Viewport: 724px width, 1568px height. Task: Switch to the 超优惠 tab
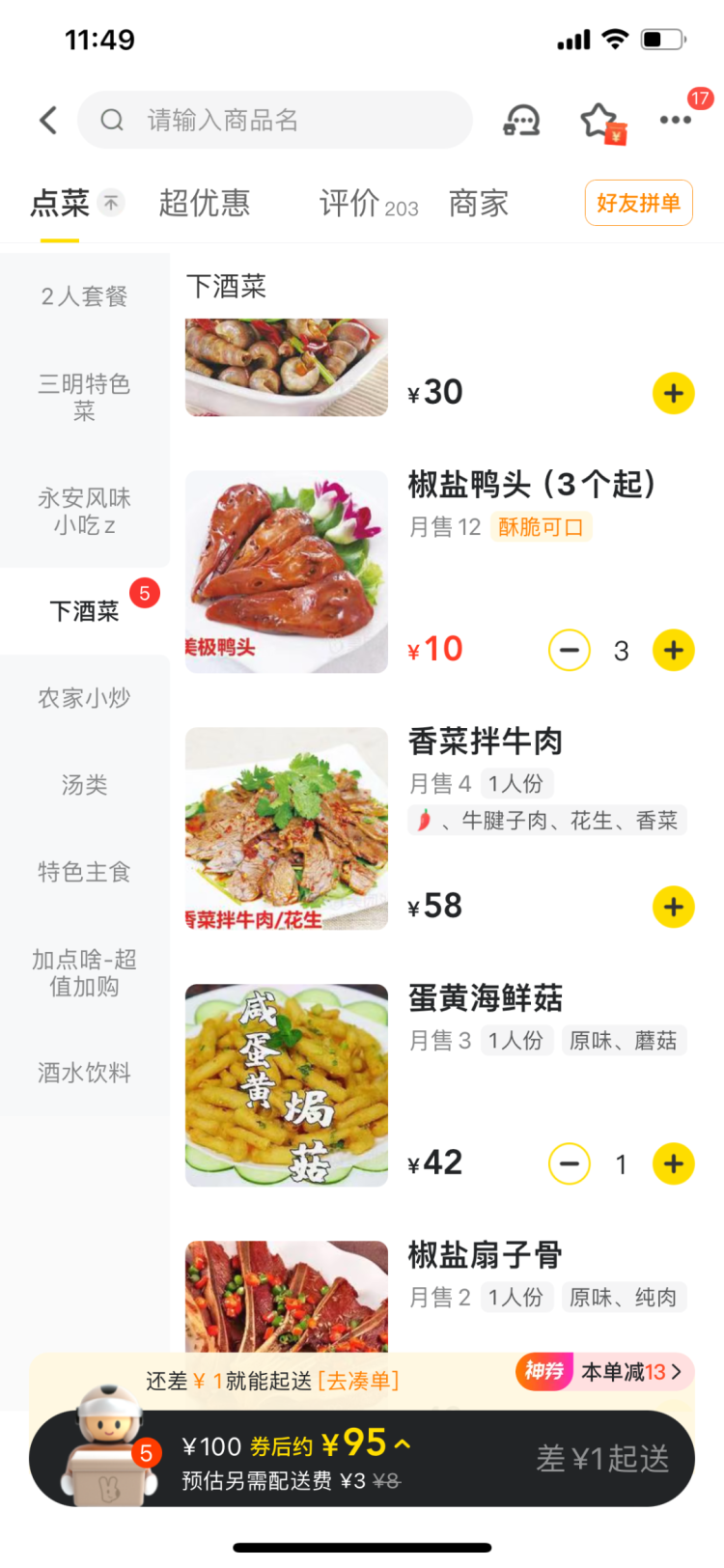click(205, 203)
